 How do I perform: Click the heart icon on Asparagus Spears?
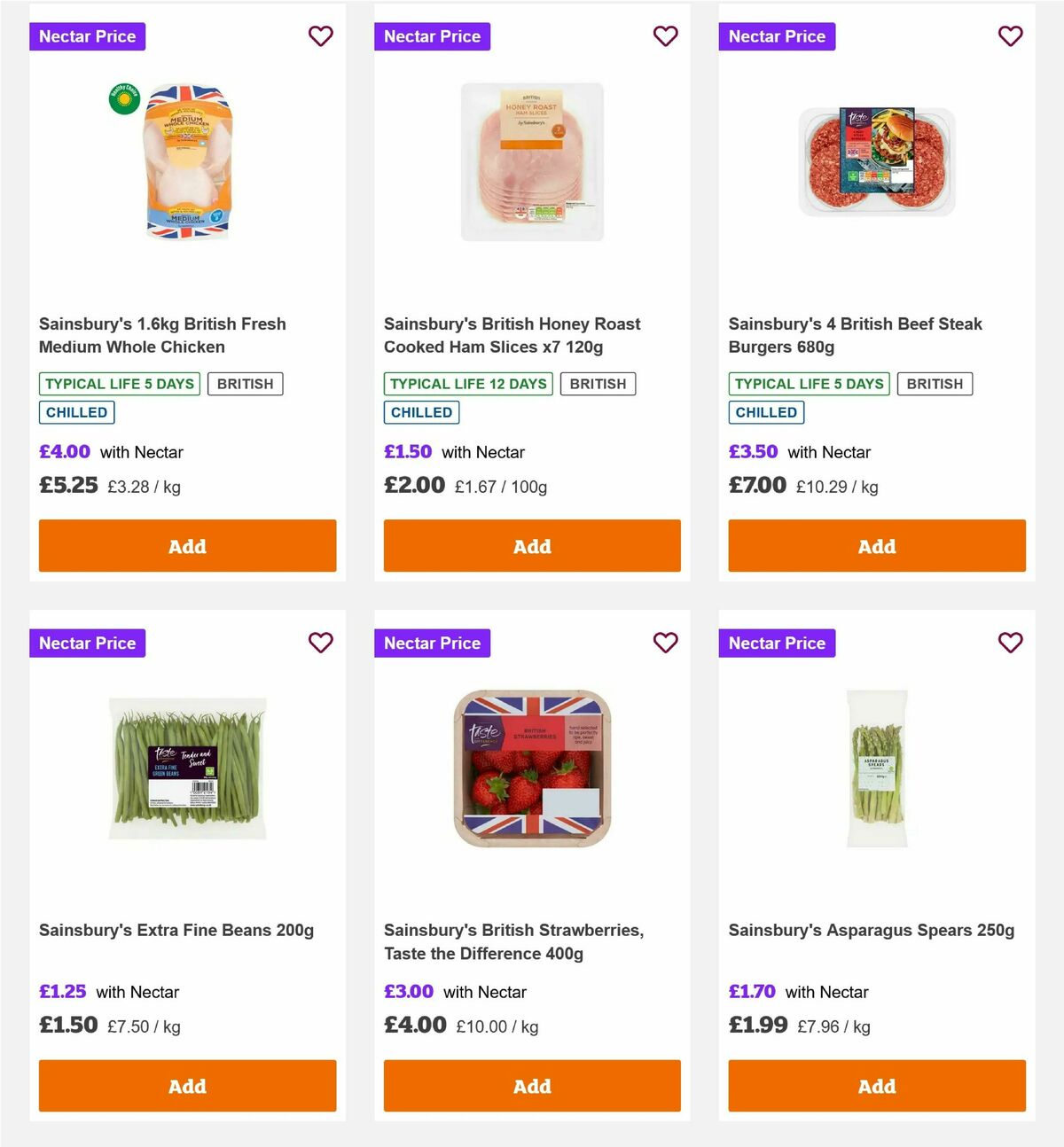click(1010, 643)
